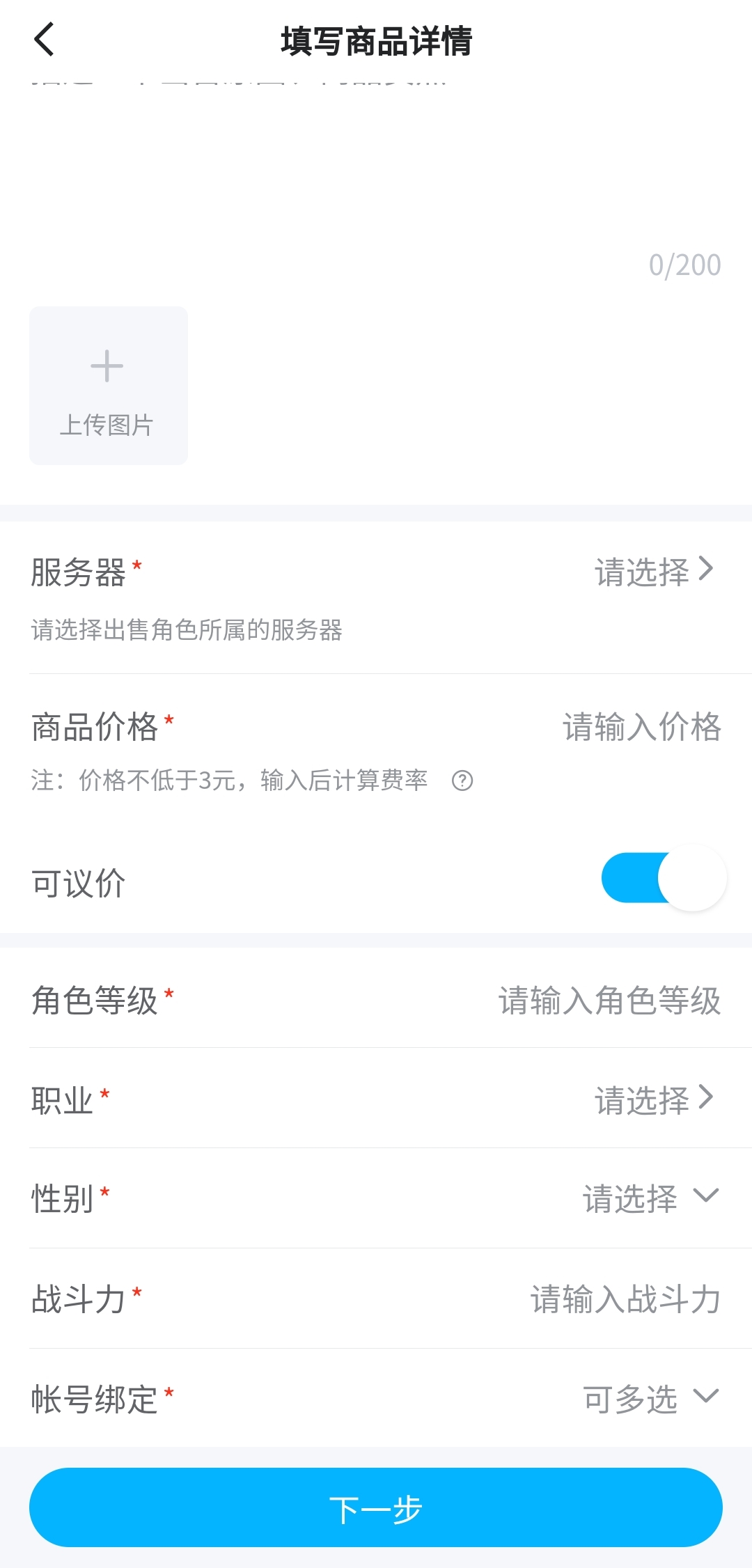This screenshot has height=1568, width=752.
Task: Open the 服务器 selection row
Action: pos(653,572)
